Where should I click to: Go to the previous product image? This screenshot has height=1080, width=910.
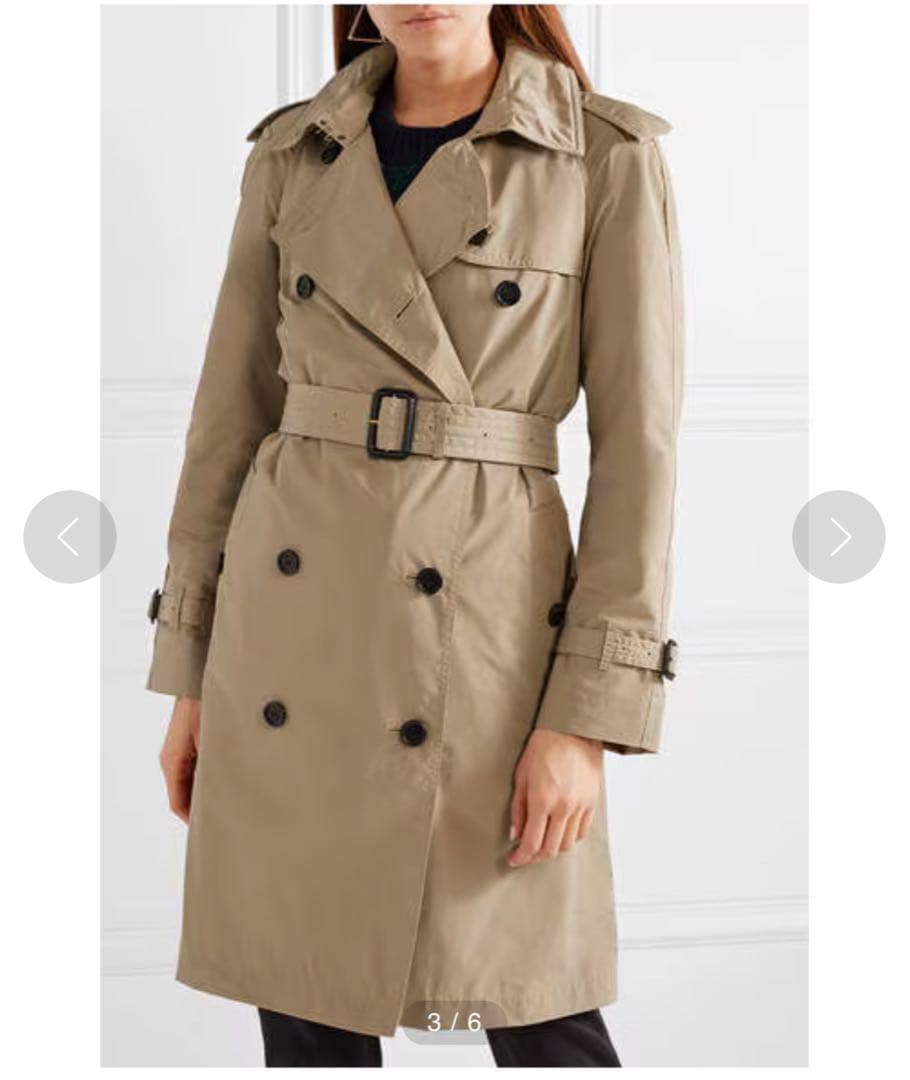tap(69, 537)
